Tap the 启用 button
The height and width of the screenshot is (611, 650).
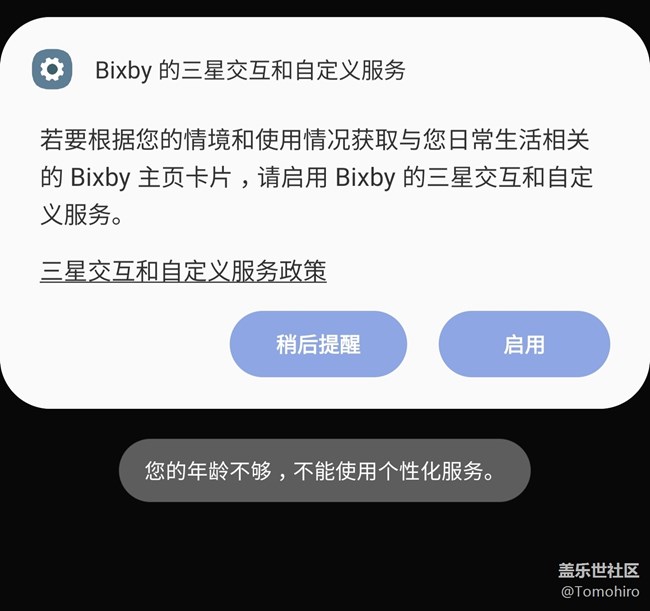coord(524,344)
